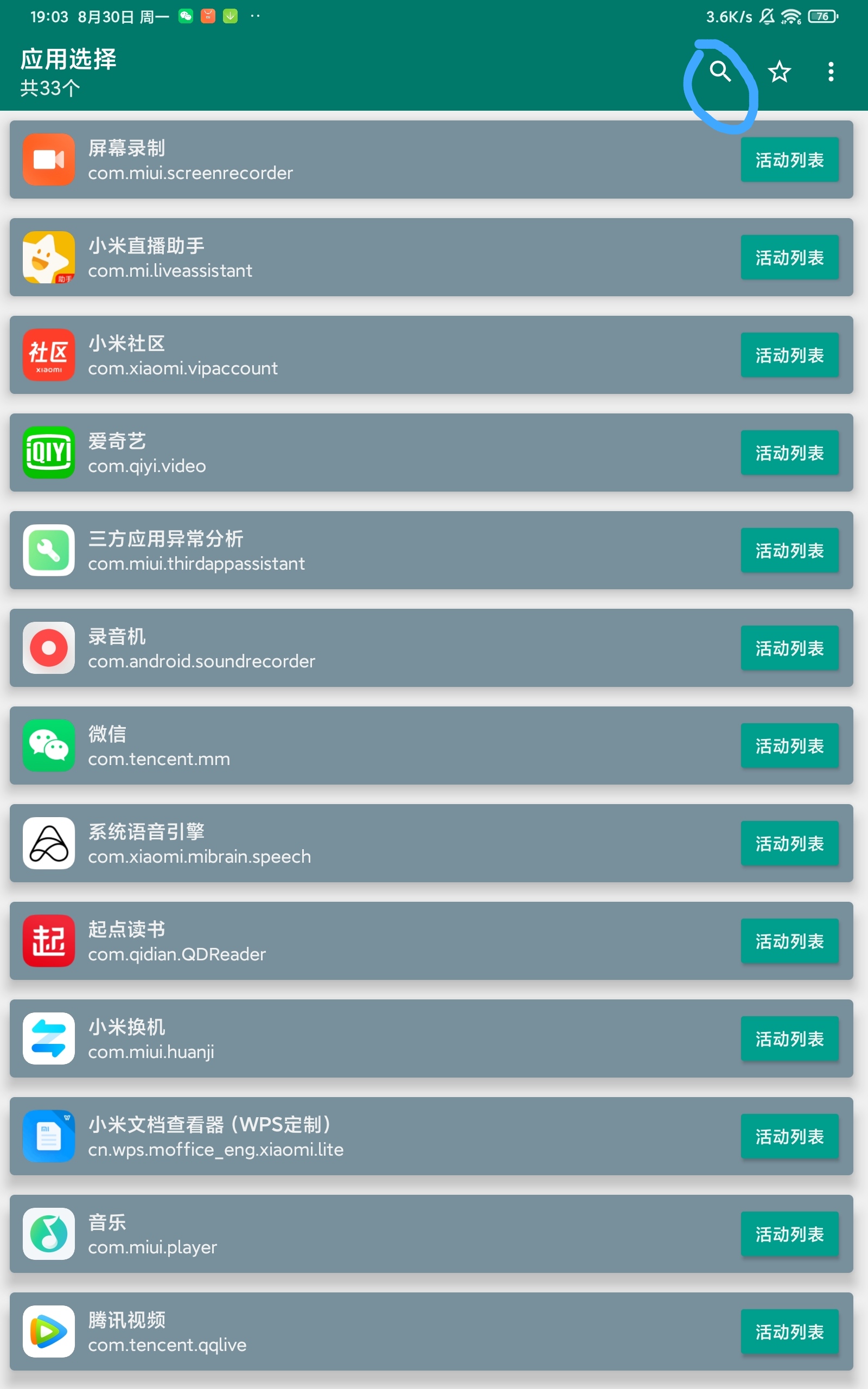
Task: View 活动列表 for 音乐
Action: (789, 1233)
